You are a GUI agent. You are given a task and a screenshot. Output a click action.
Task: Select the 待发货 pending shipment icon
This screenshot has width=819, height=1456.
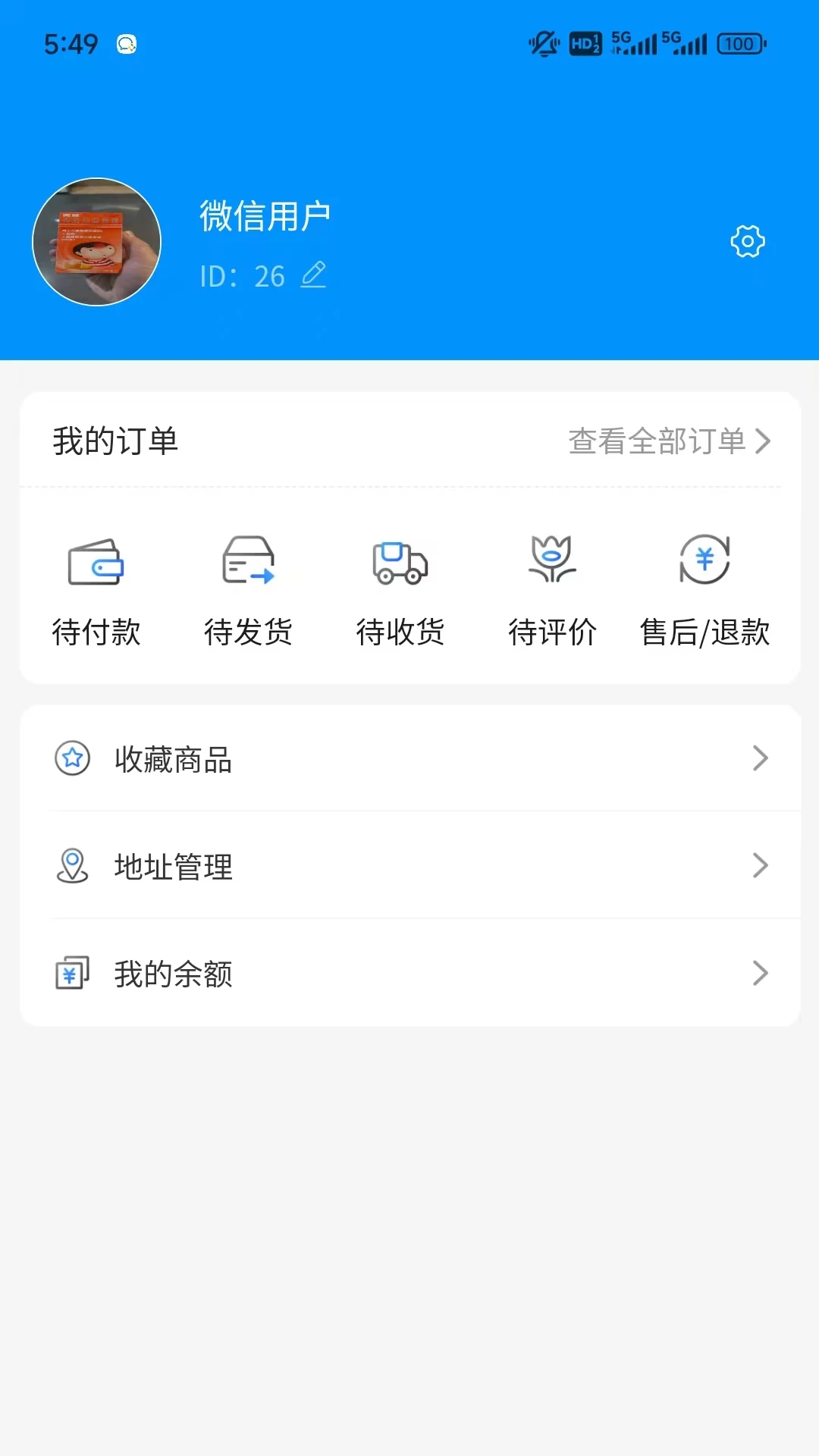click(x=249, y=563)
